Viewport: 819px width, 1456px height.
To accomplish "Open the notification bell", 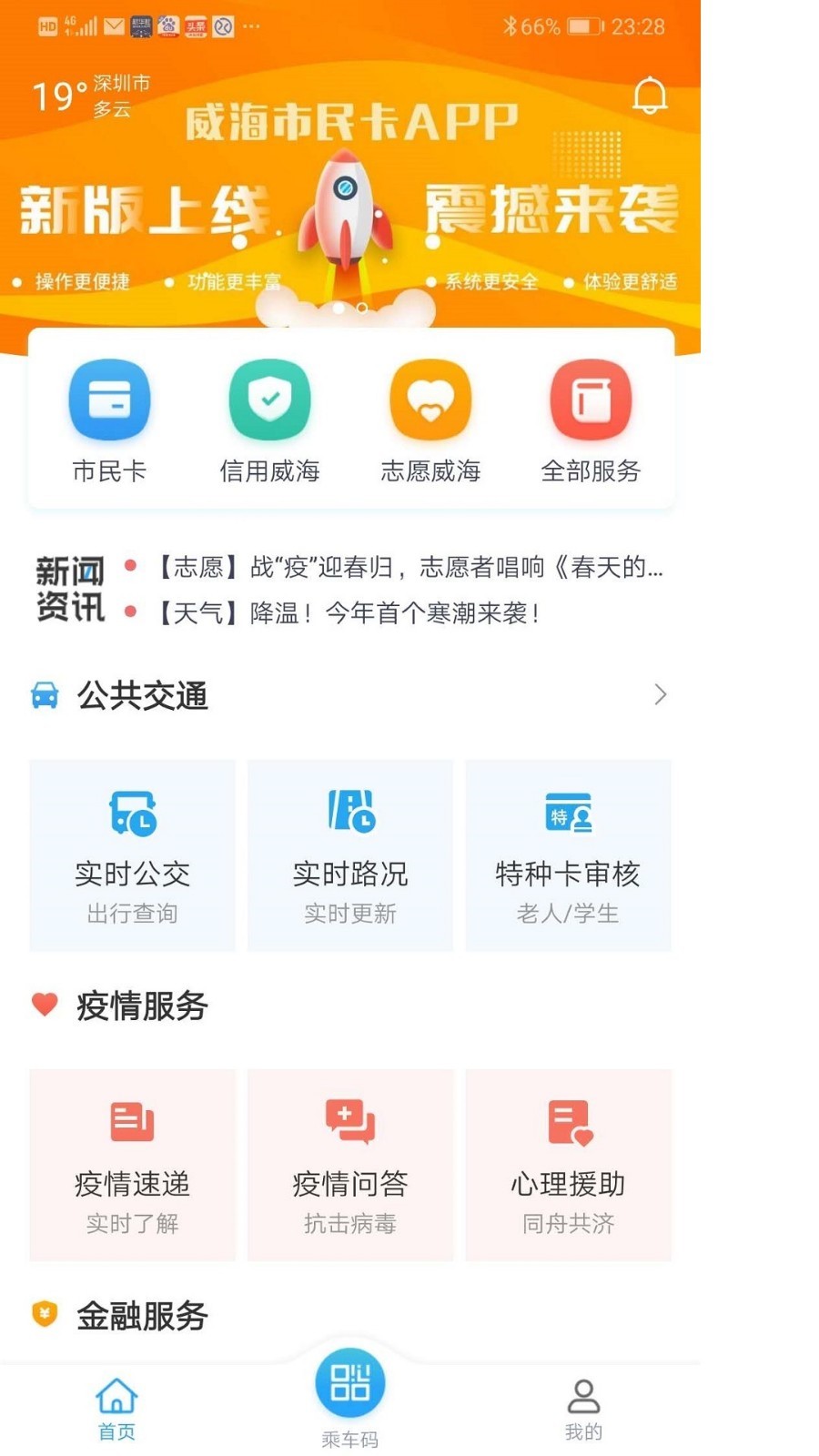I will point(649,95).
